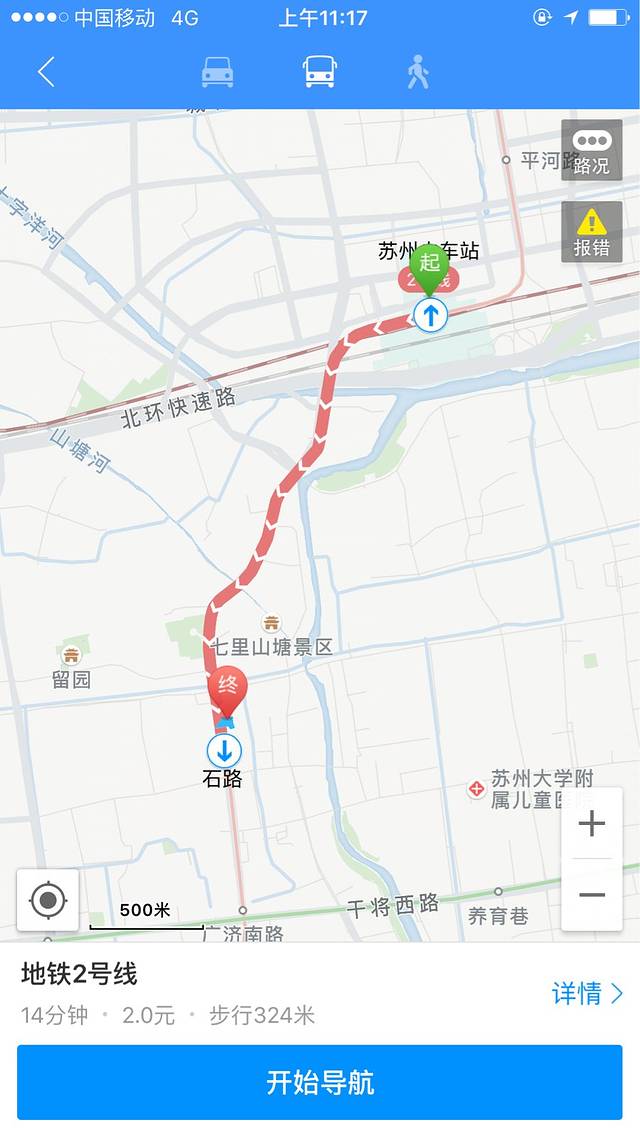Zoom out on the map

pyautogui.click(x=592, y=894)
